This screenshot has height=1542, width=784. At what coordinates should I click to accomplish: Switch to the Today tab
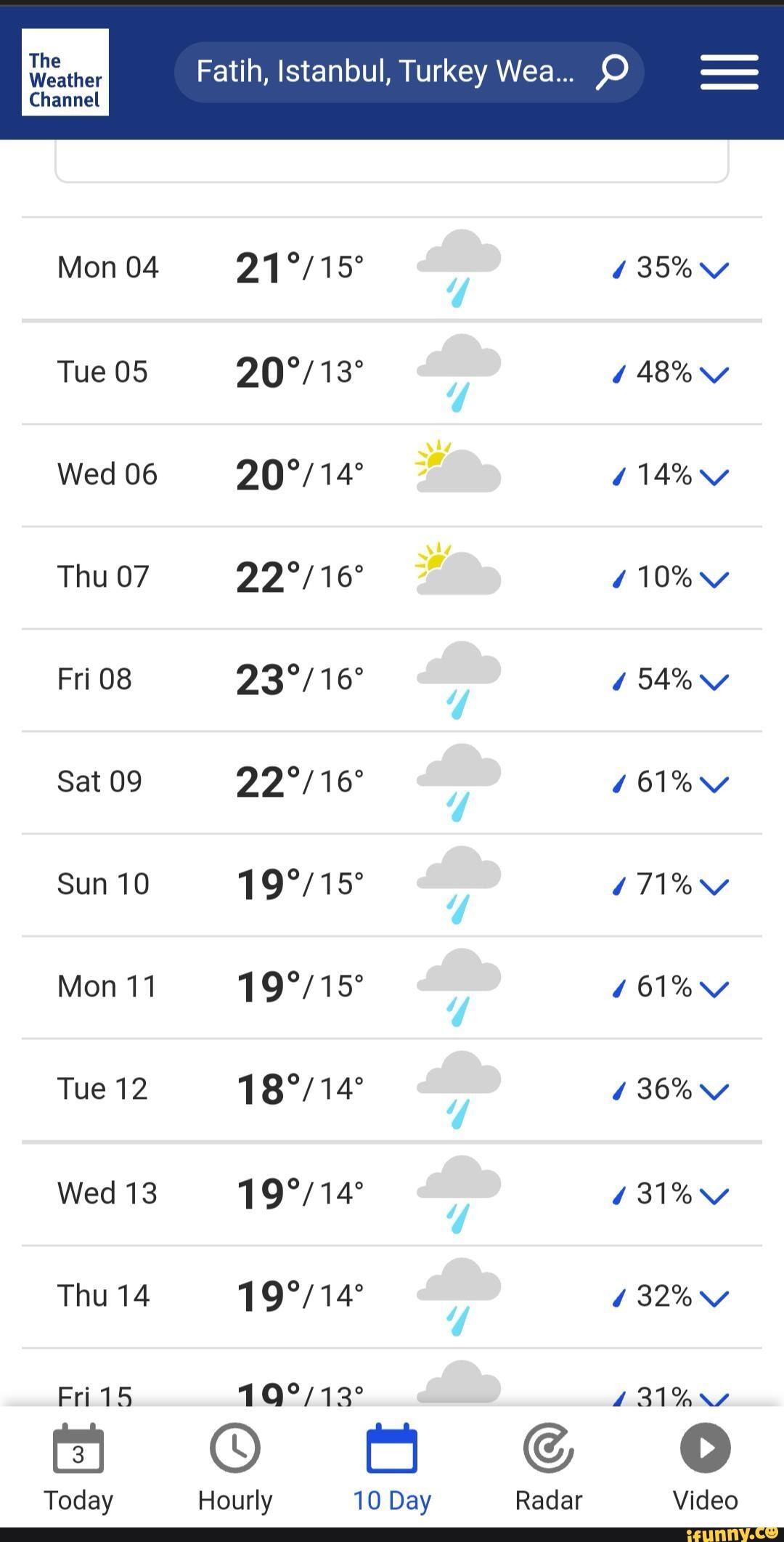point(78,1467)
